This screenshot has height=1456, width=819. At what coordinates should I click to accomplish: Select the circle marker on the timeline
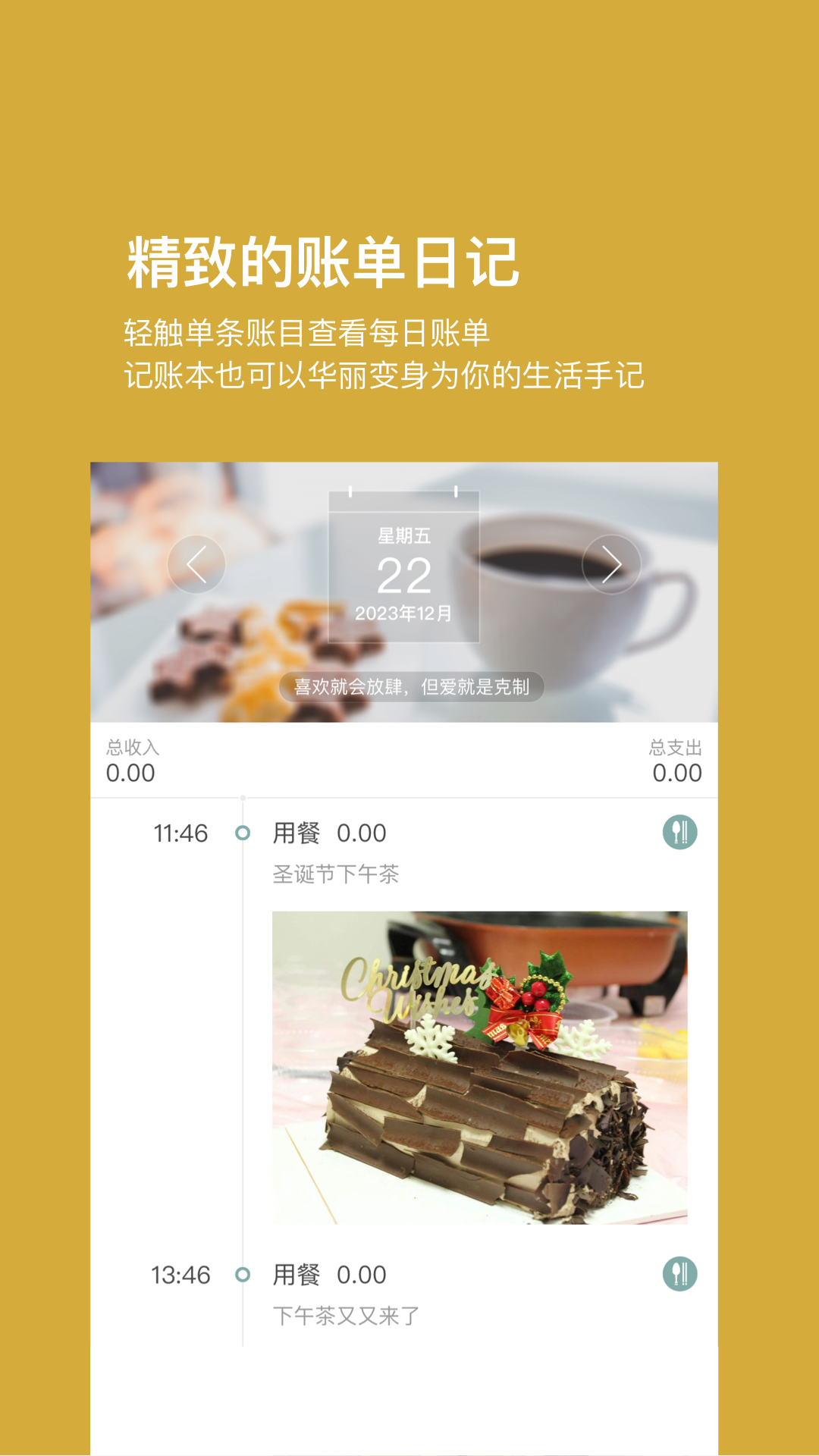pyautogui.click(x=243, y=834)
